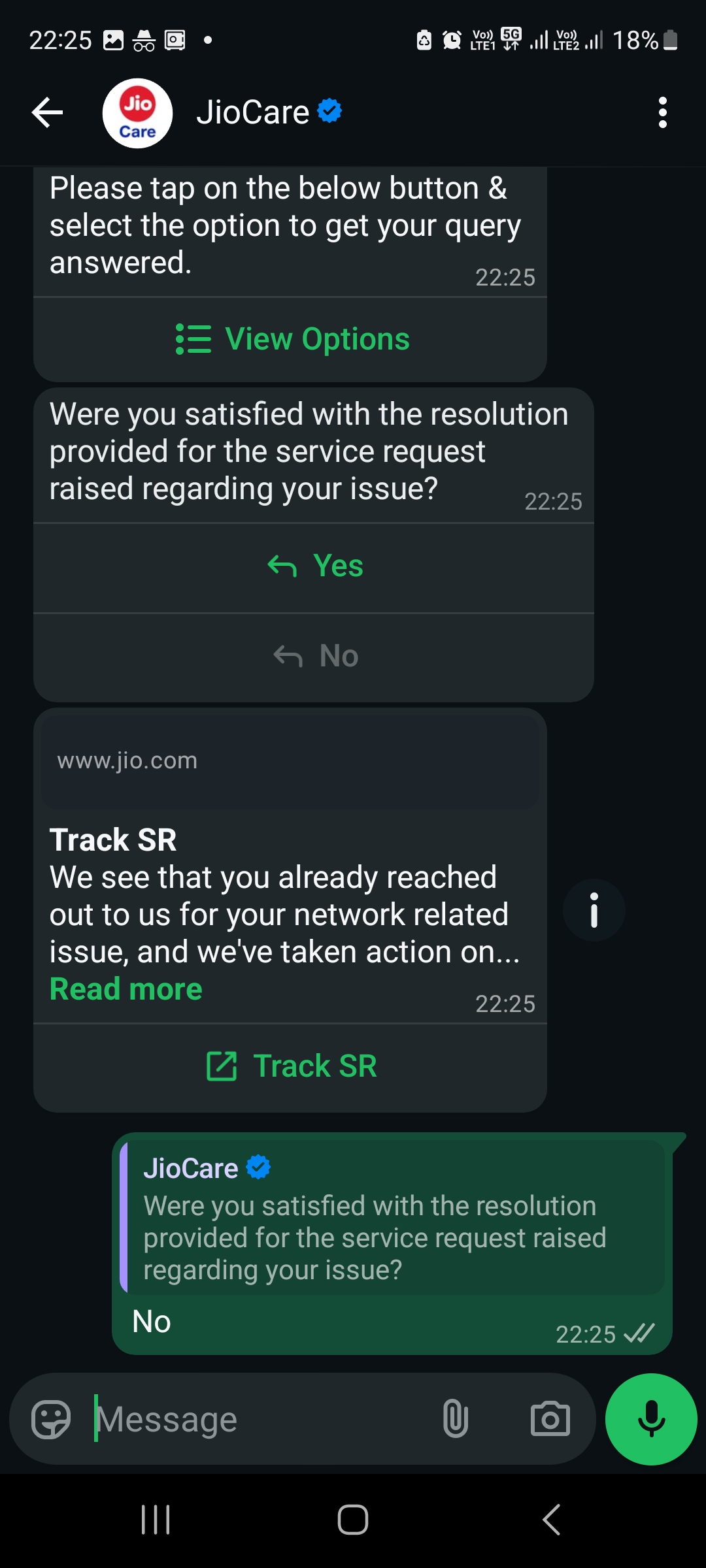Tap View Options button

pyautogui.click(x=292, y=339)
